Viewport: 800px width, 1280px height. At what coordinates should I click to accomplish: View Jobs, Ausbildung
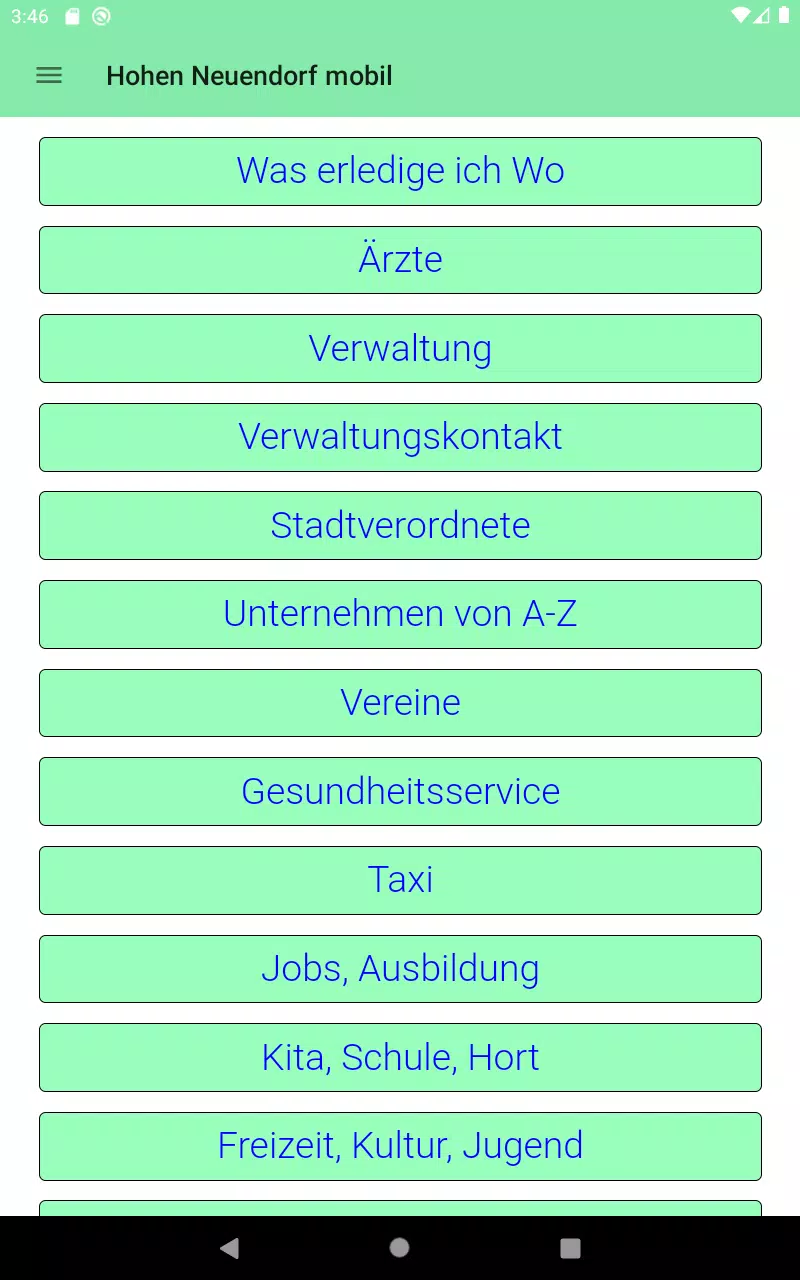pos(400,969)
